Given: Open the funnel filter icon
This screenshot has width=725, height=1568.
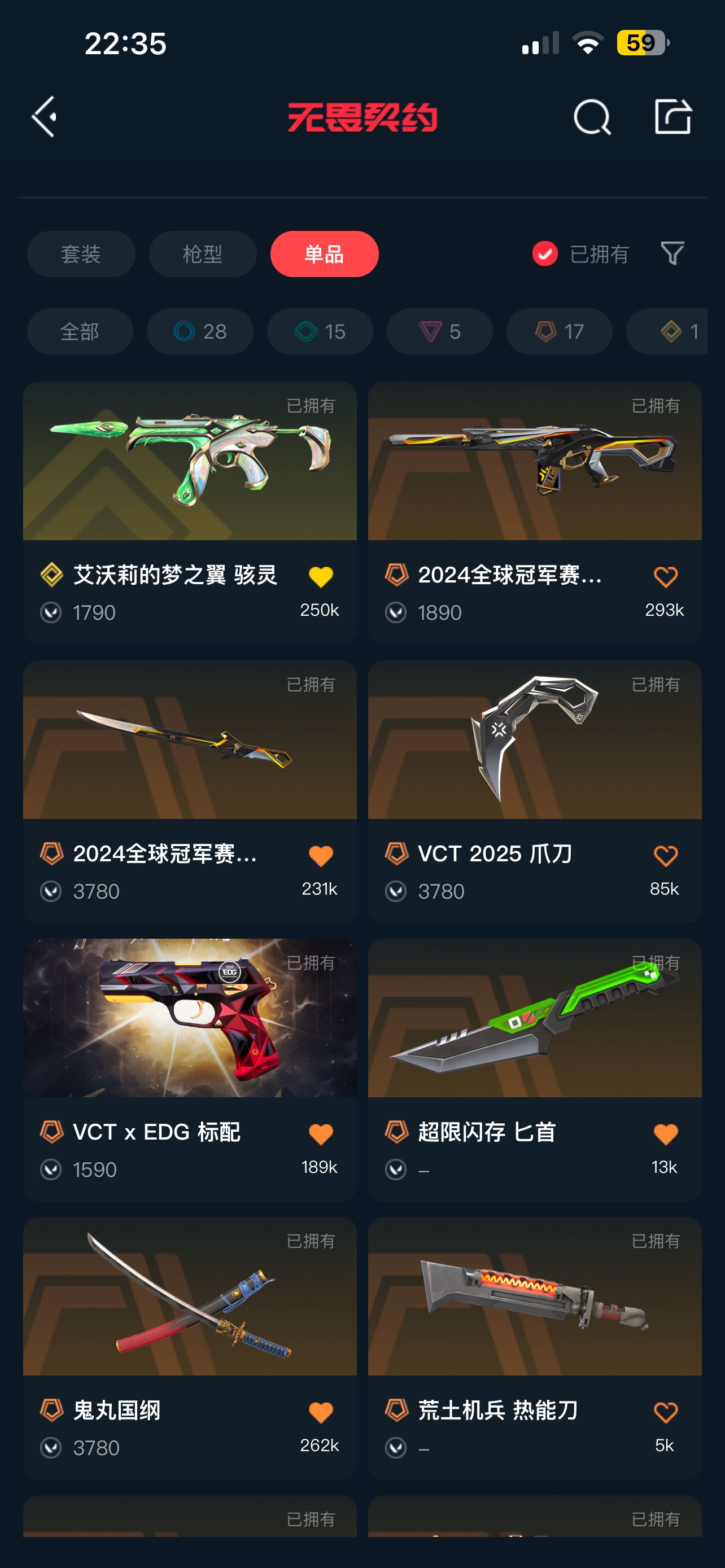Looking at the screenshot, I should point(672,253).
